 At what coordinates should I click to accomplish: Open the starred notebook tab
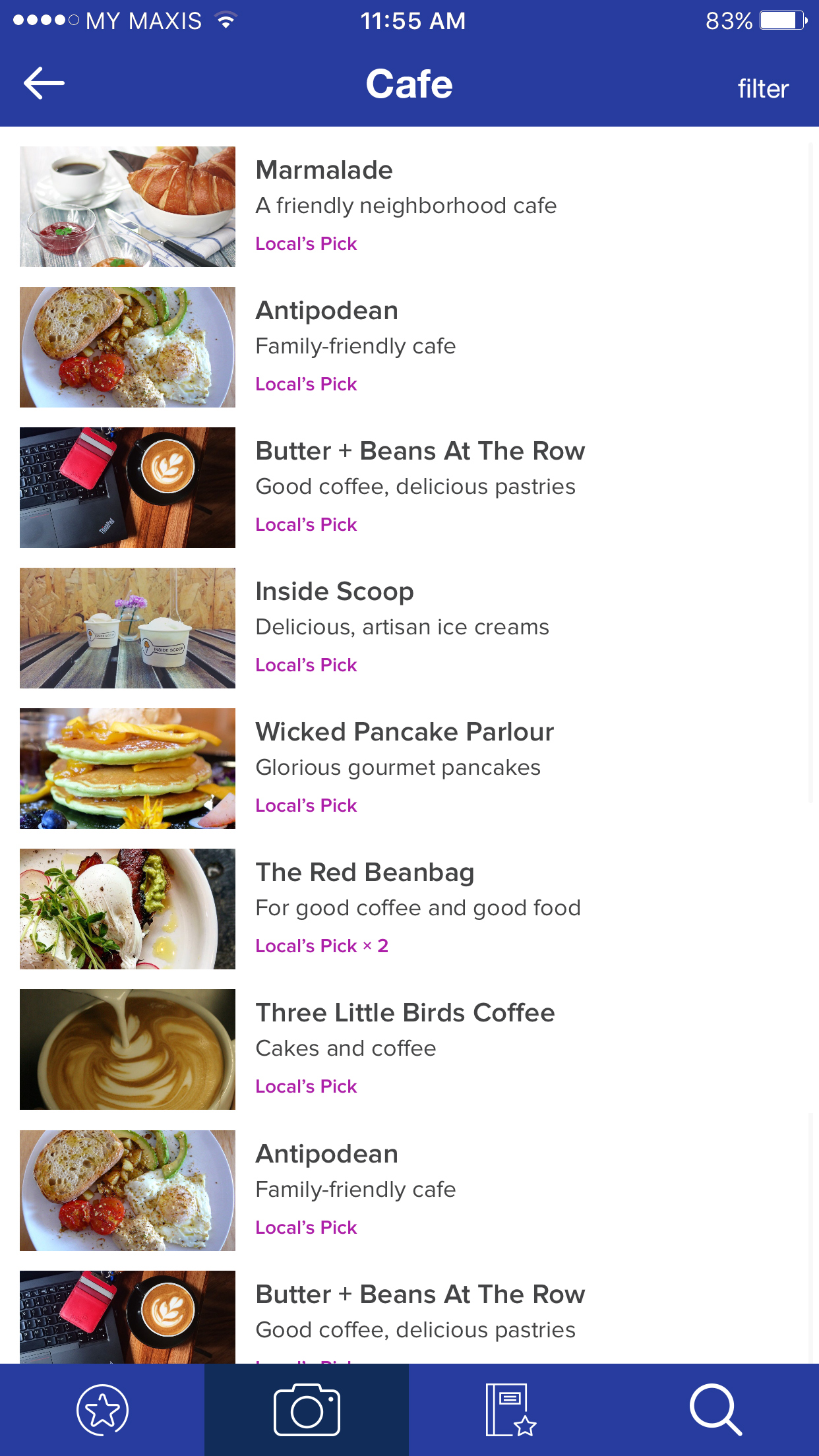click(x=511, y=1410)
